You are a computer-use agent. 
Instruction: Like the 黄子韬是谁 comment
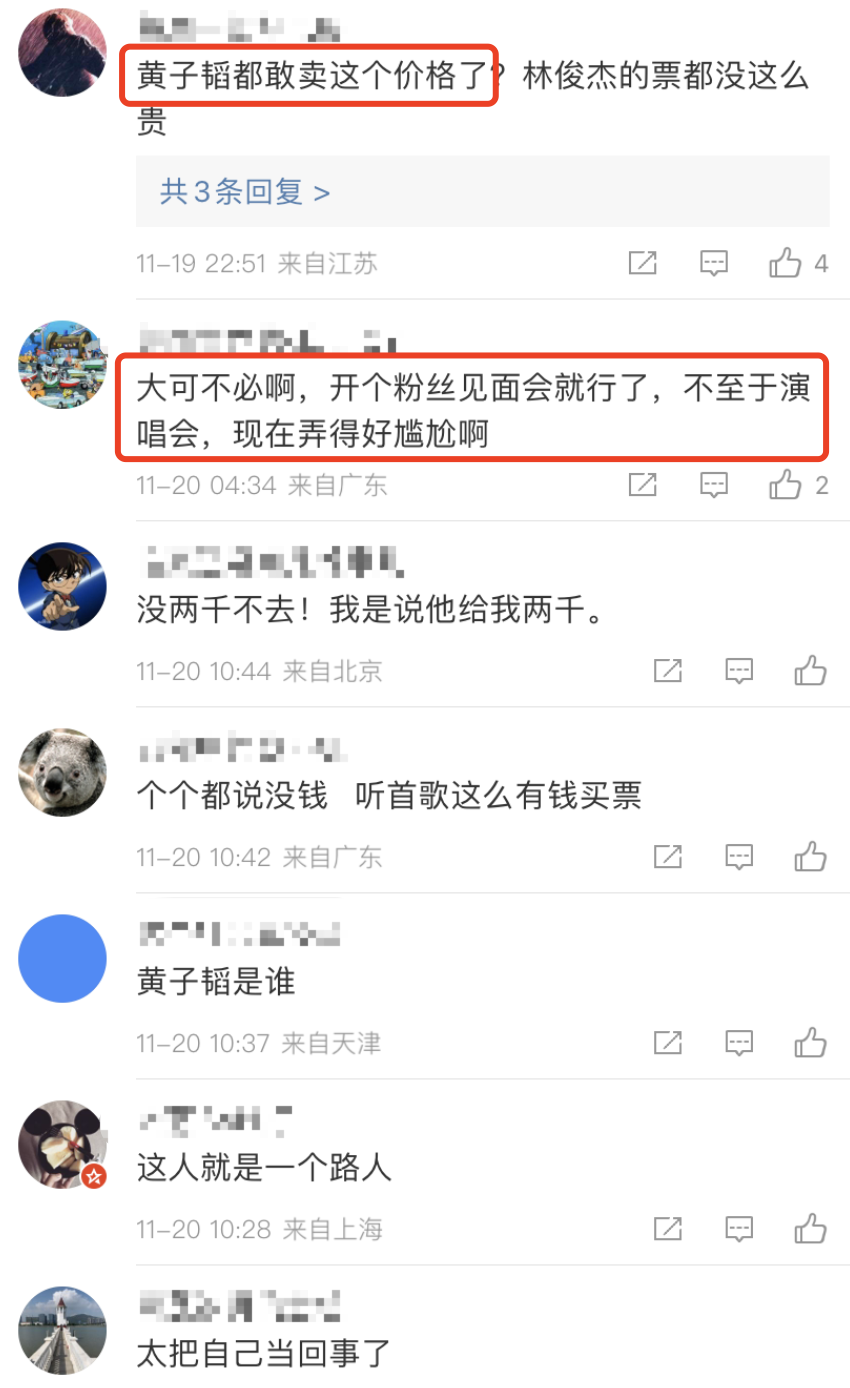click(x=810, y=1043)
